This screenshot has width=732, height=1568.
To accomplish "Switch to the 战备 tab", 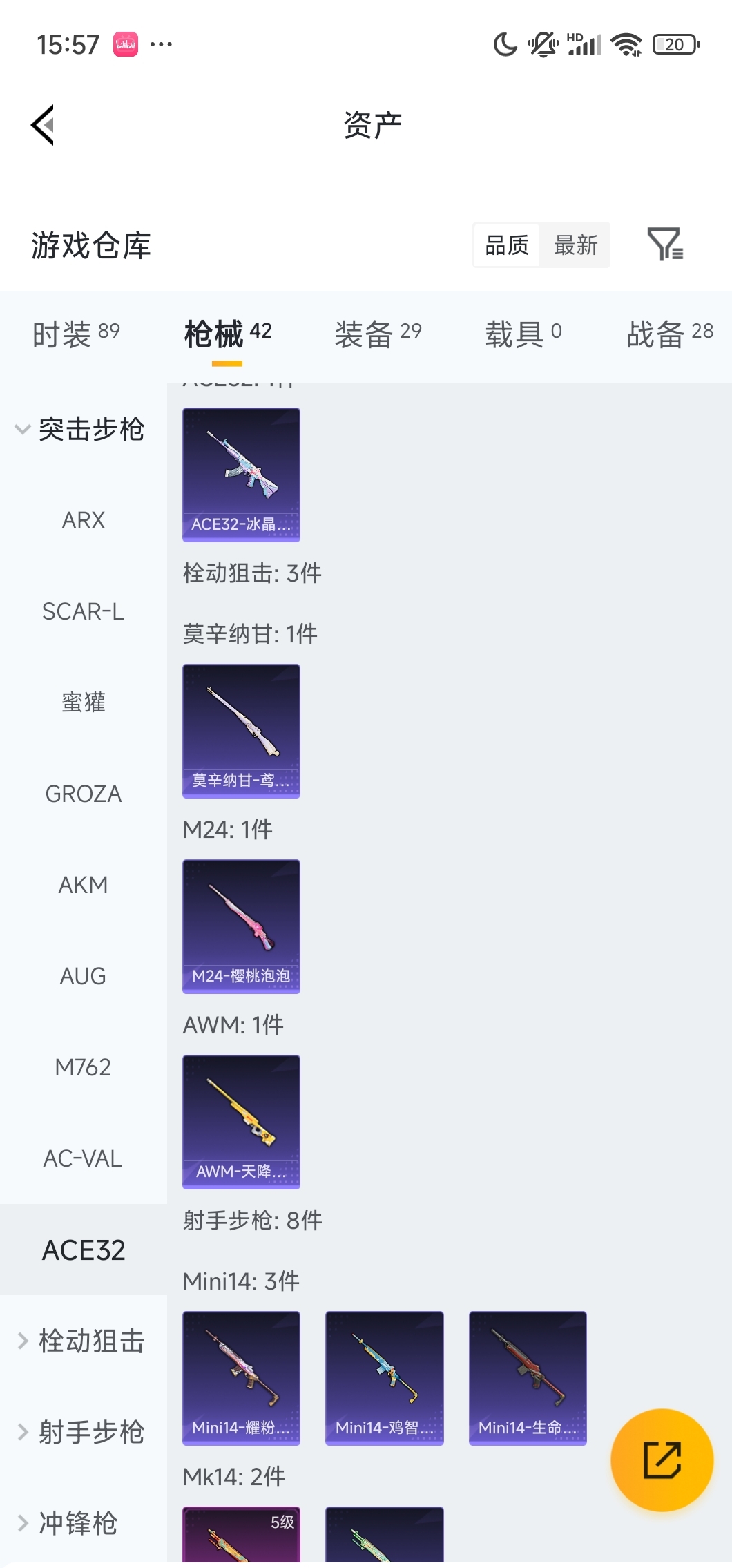I will pyautogui.click(x=669, y=334).
